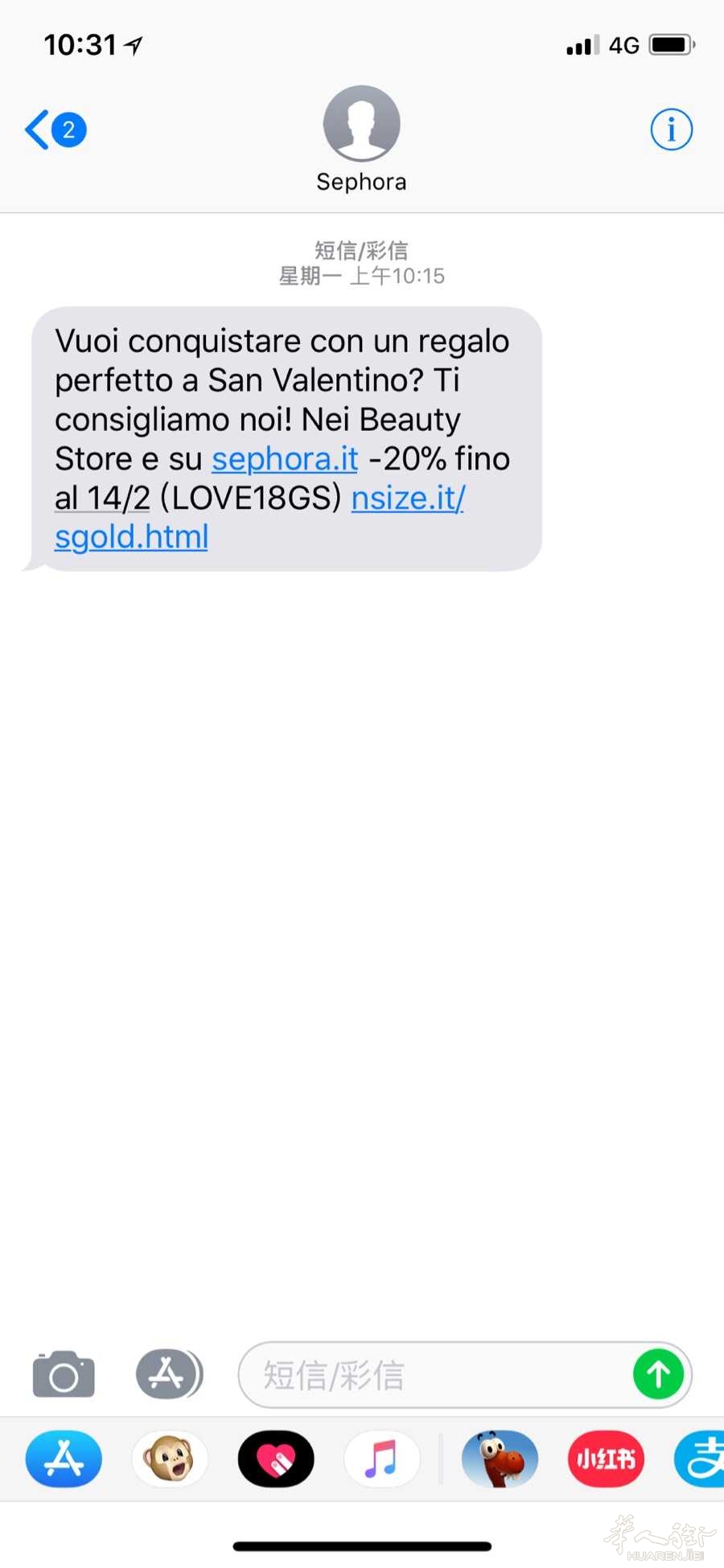Open the dinosaur character sticker app
724x1568 pixels.
(x=500, y=1459)
